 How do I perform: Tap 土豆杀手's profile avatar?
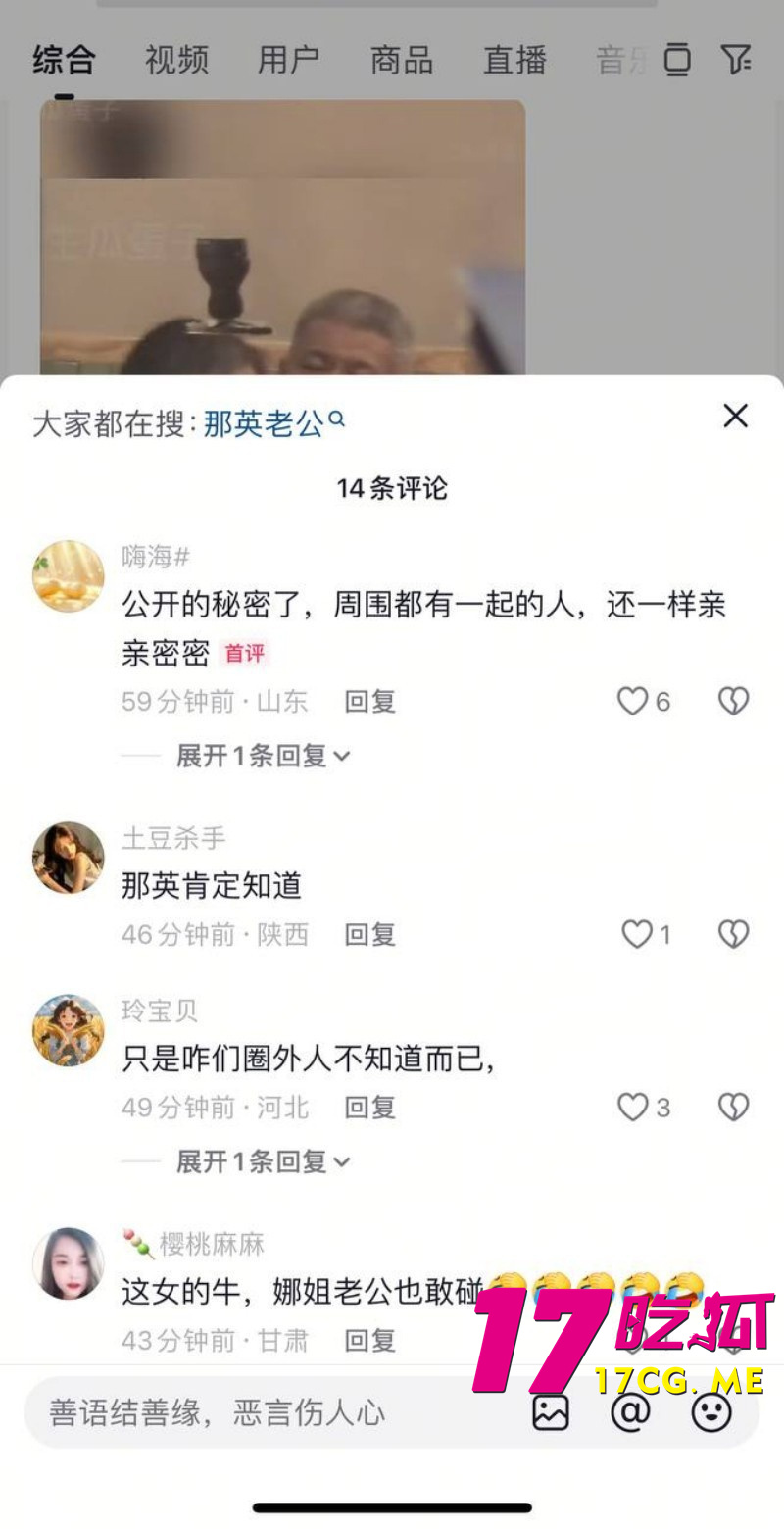pos(68,857)
